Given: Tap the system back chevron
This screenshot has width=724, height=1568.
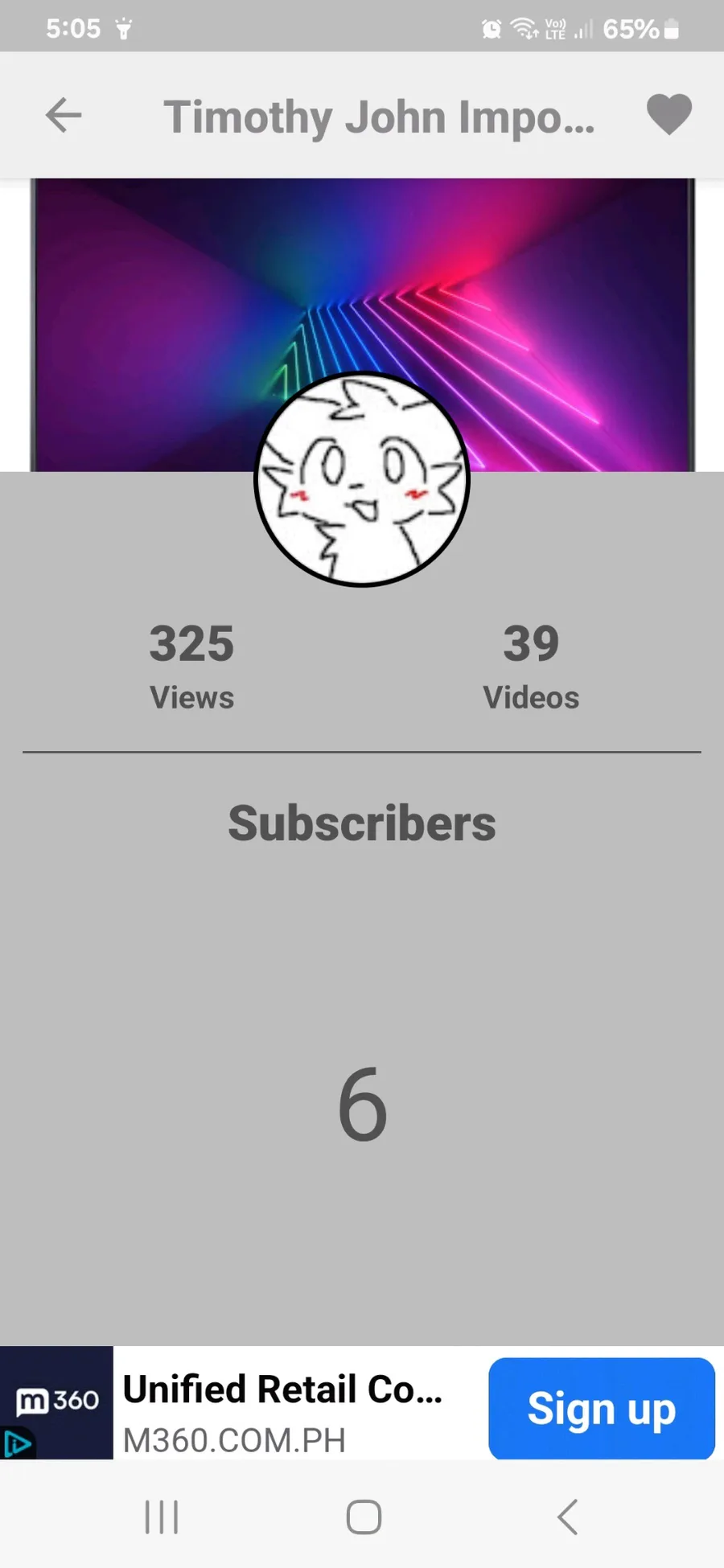Looking at the screenshot, I should (x=567, y=1517).
